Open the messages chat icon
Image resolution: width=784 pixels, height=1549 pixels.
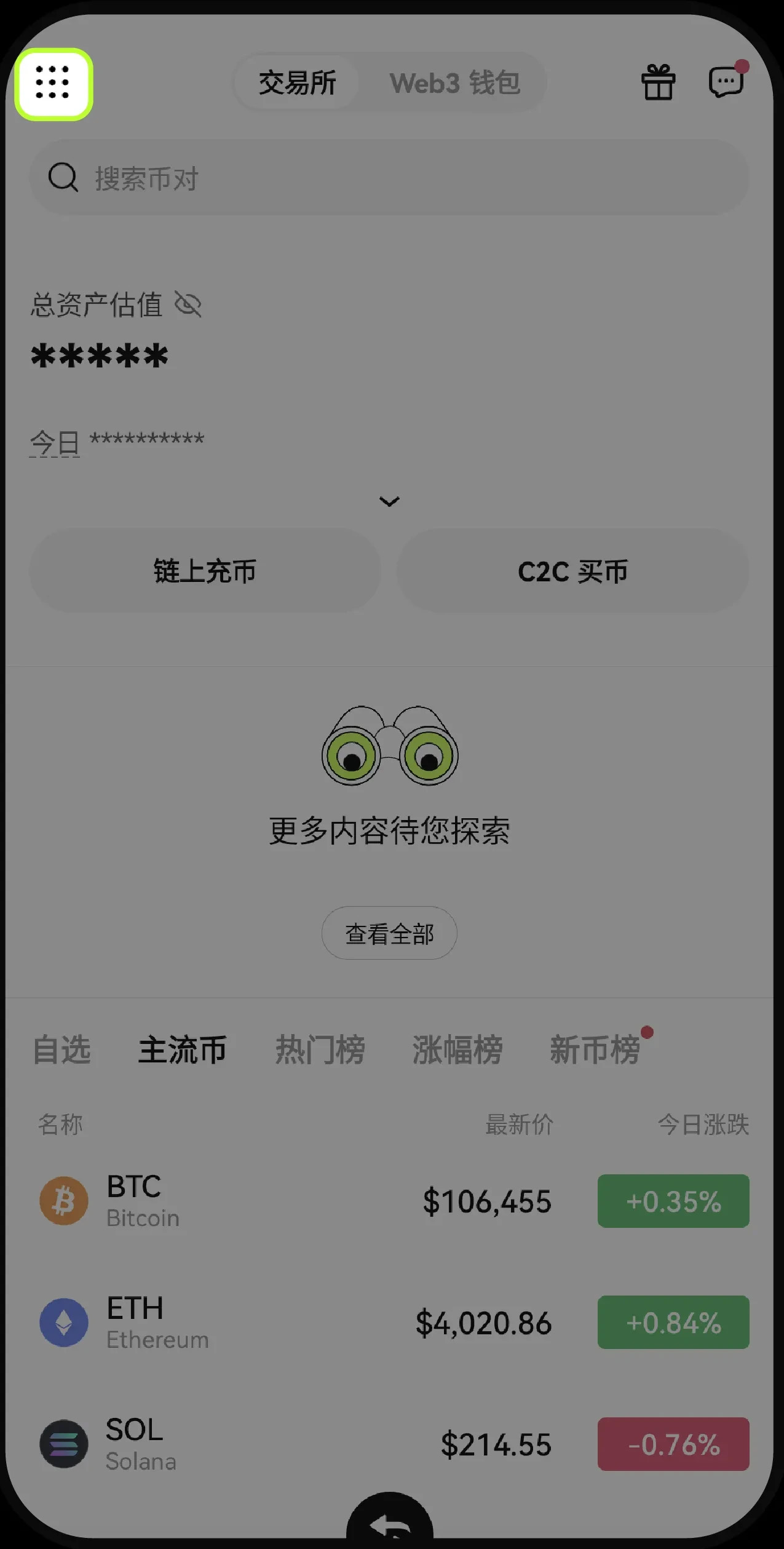coord(726,82)
